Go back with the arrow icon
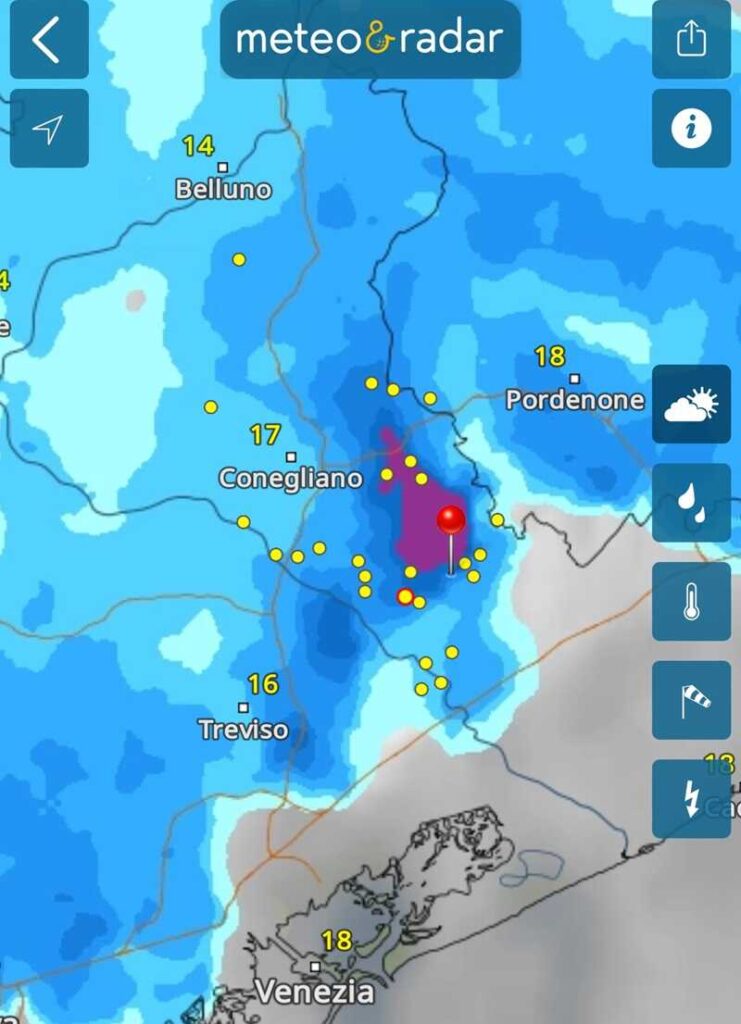This screenshot has width=741, height=1024. click(x=48, y=40)
